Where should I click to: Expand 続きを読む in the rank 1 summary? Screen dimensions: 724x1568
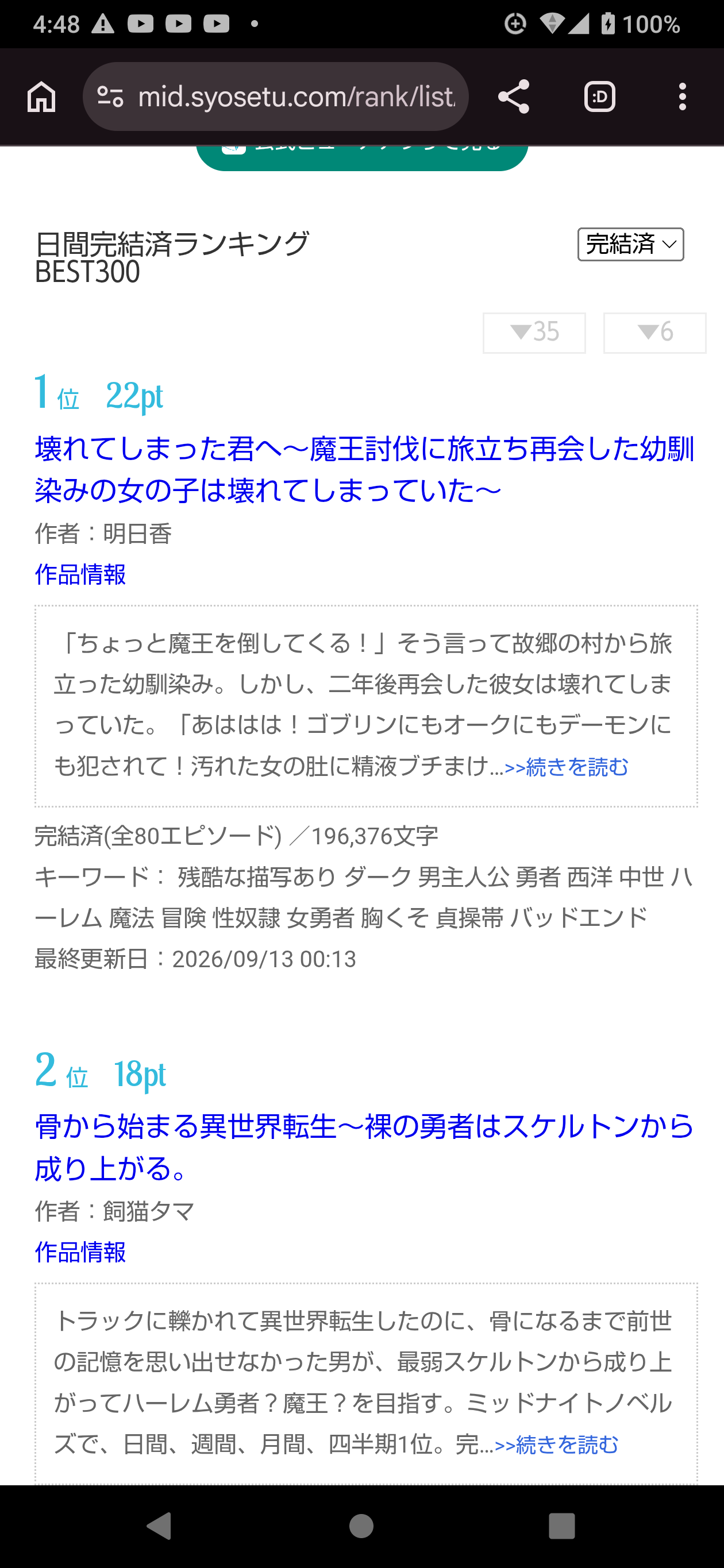pos(567,767)
